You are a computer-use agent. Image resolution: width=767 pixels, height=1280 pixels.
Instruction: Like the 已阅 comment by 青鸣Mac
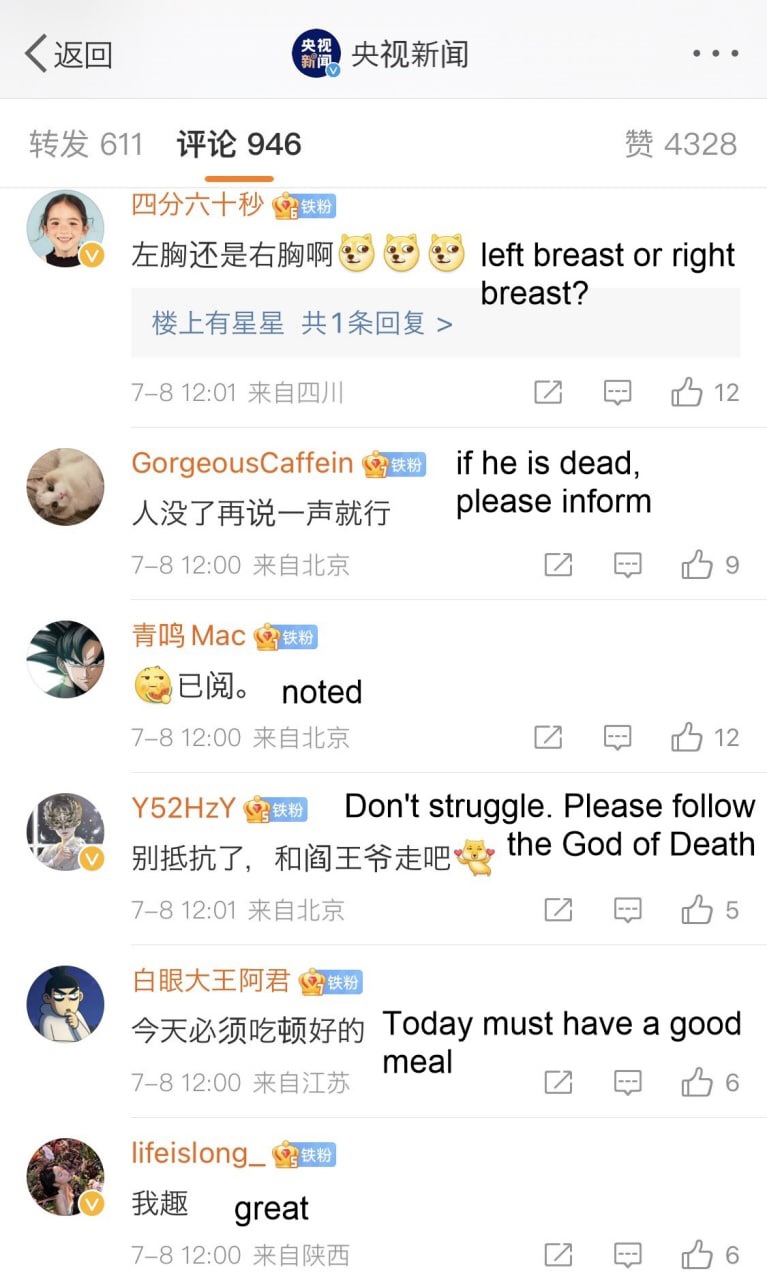687,738
